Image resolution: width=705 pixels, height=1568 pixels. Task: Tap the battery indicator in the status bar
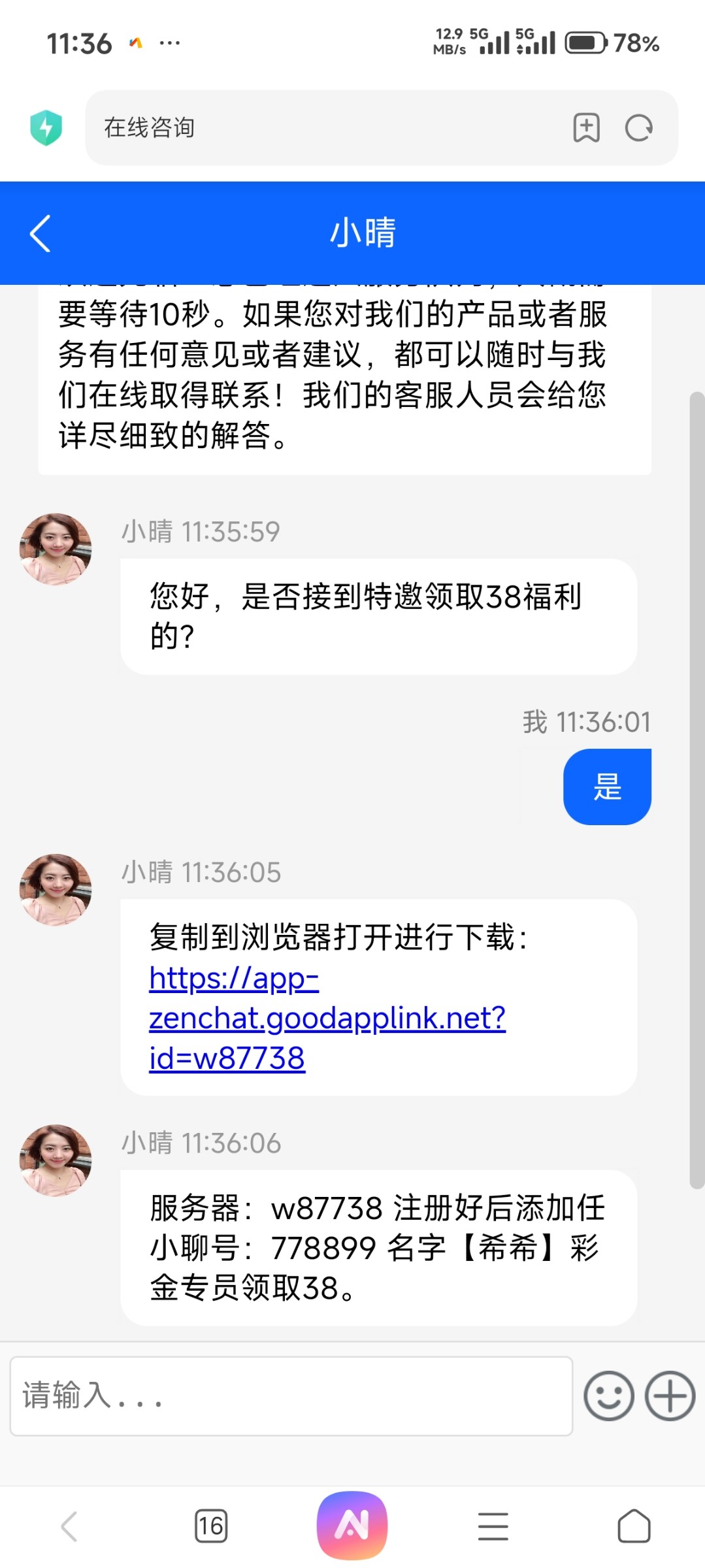click(x=586, y=42)
